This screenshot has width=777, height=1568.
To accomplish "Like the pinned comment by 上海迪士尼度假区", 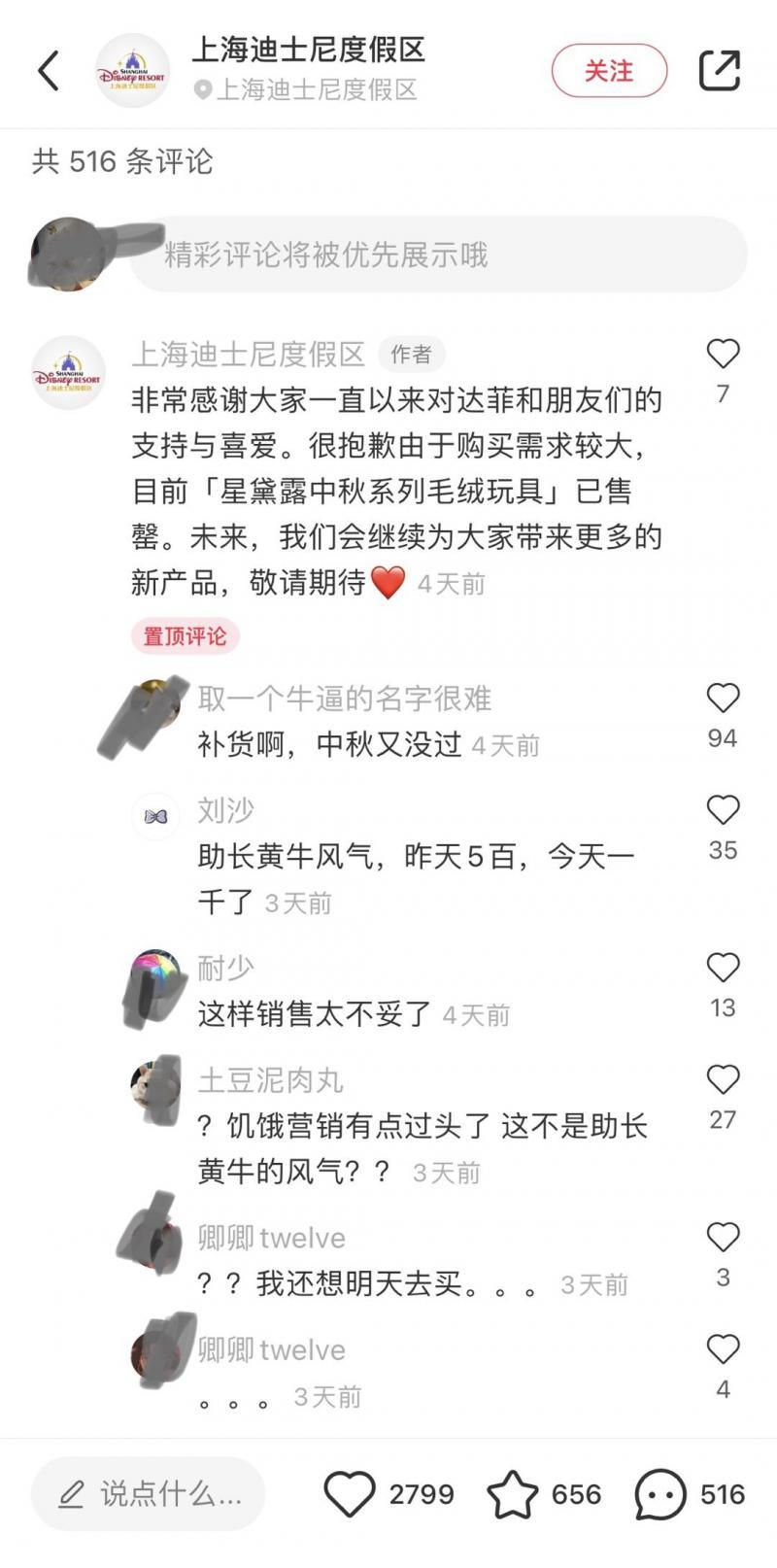I will pyautogui.click(x=723, y=355).
